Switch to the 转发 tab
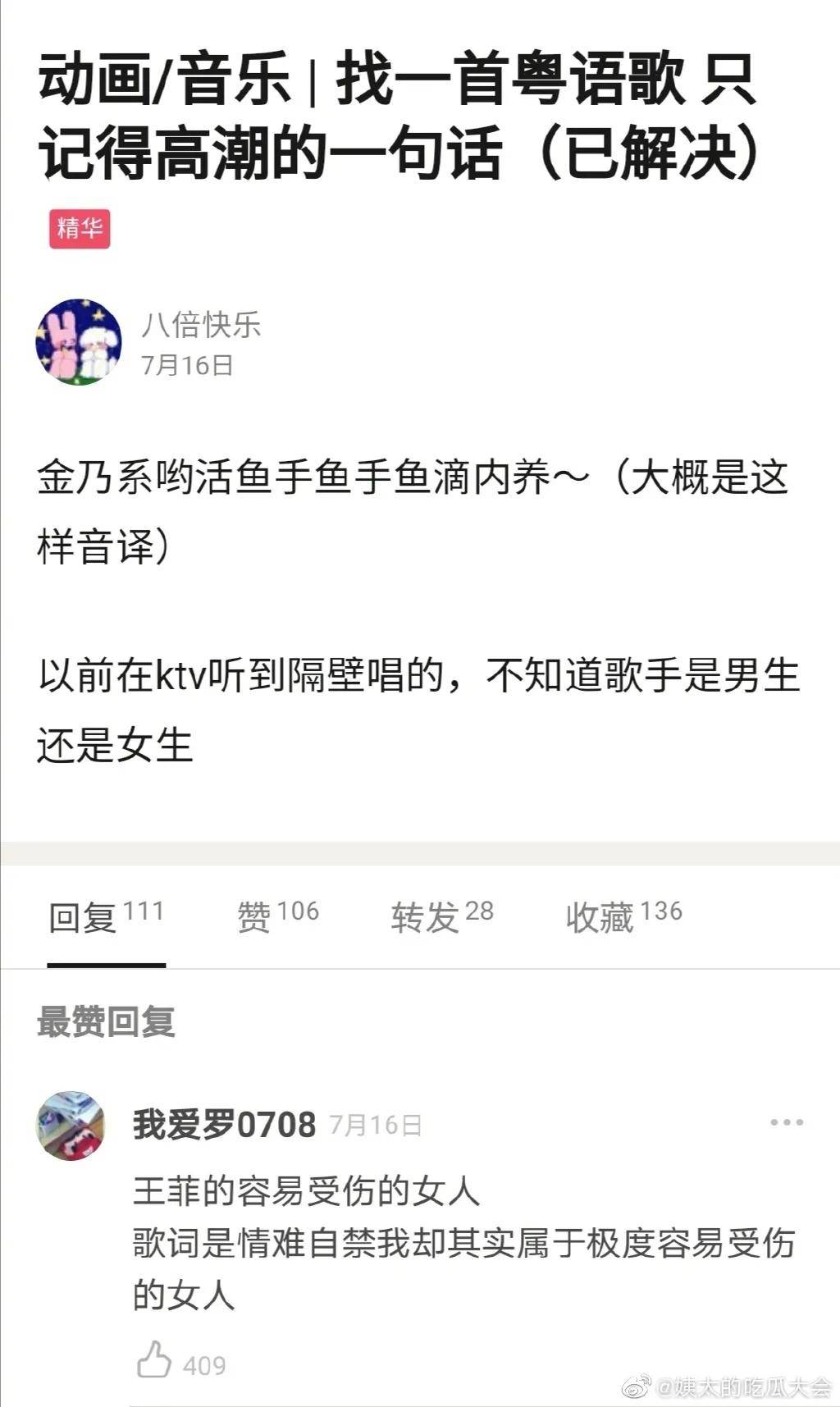 click(x=441, y=916)
